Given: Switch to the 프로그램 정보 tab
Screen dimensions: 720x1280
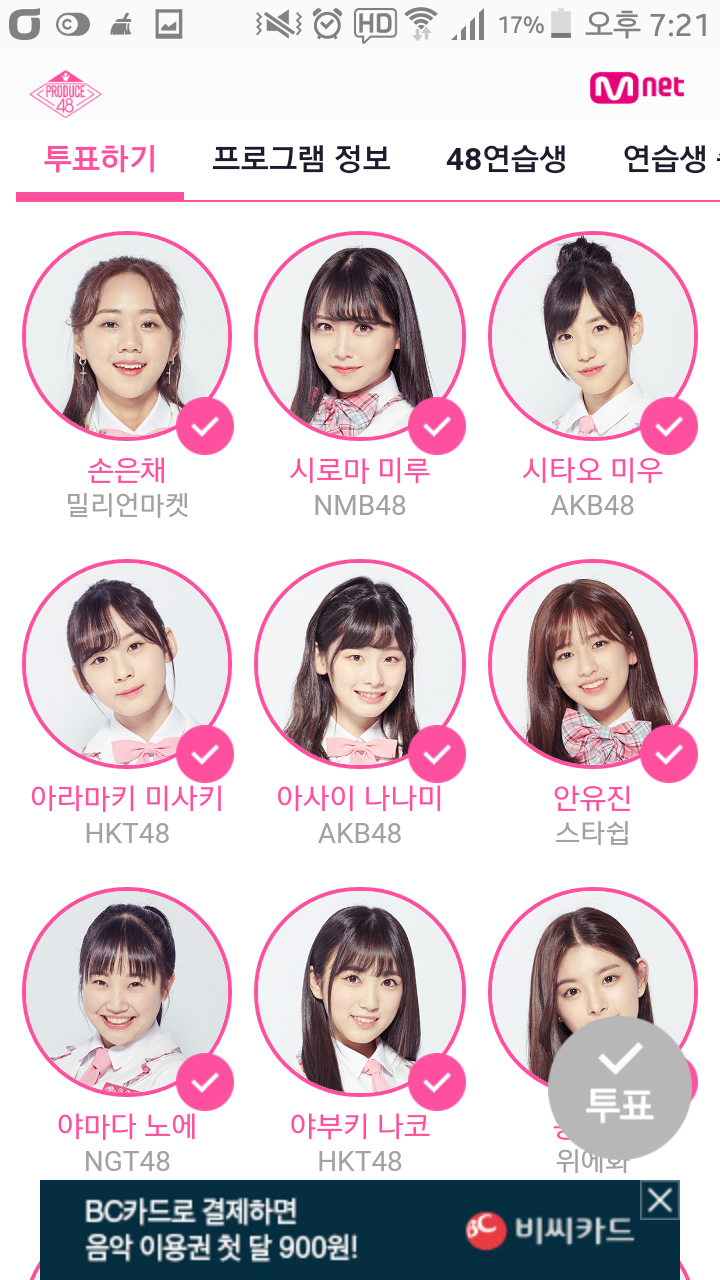Looking at the screenshot, I should point(300,159).
